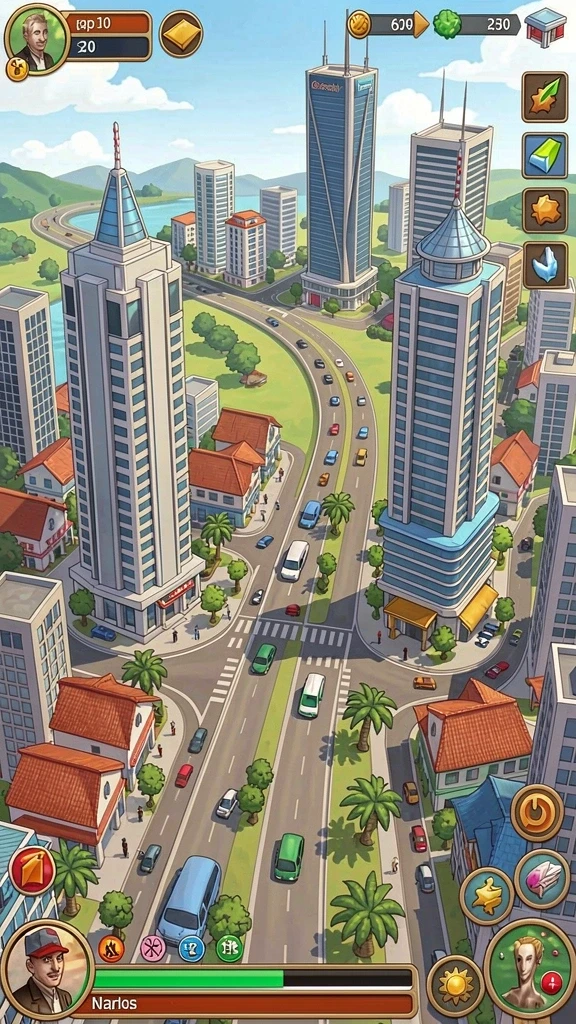Open the player profile portrait at top
576x1024 pixels.
tap(37, 39)
